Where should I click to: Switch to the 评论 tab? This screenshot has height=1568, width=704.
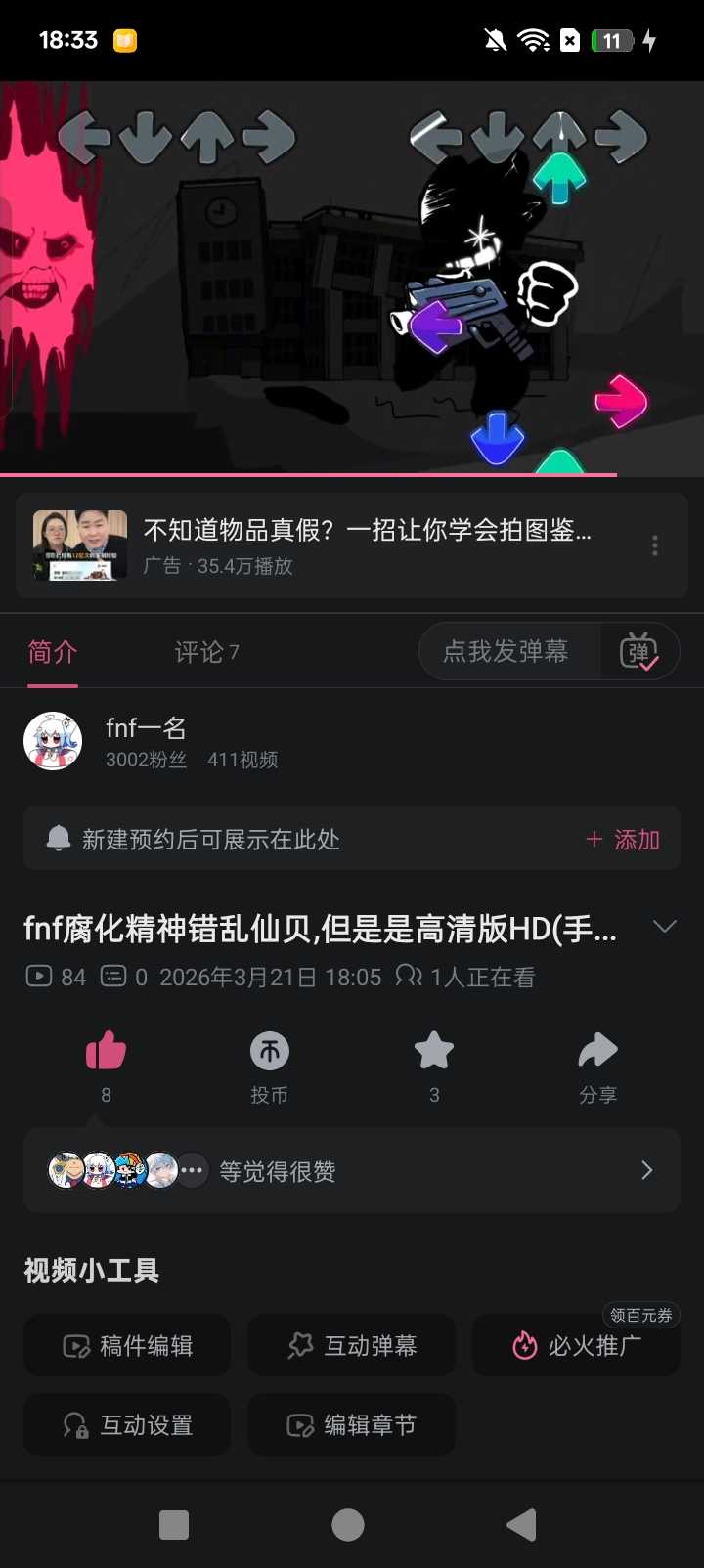point(206,652)
